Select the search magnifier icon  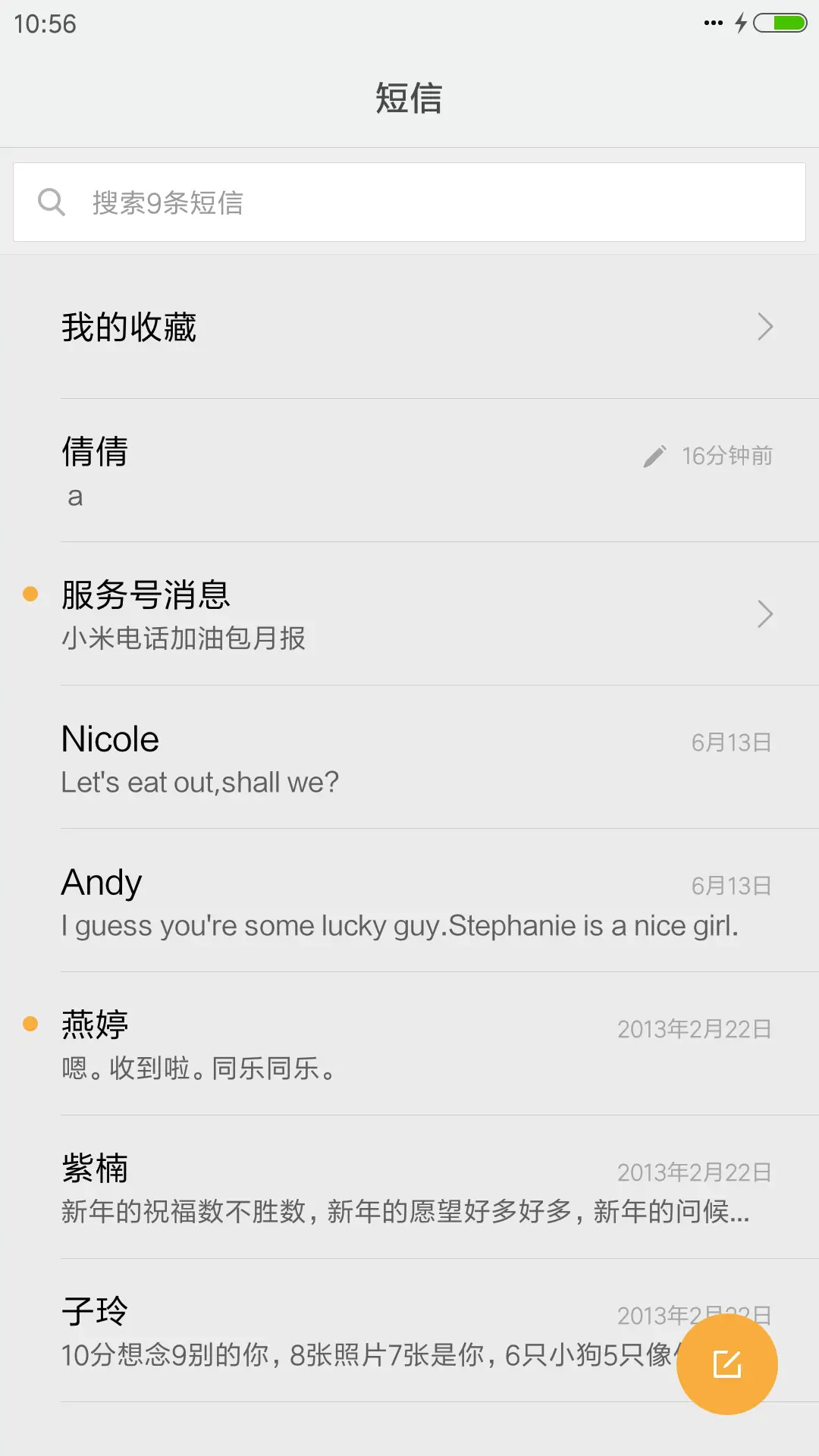pos(51,202)
